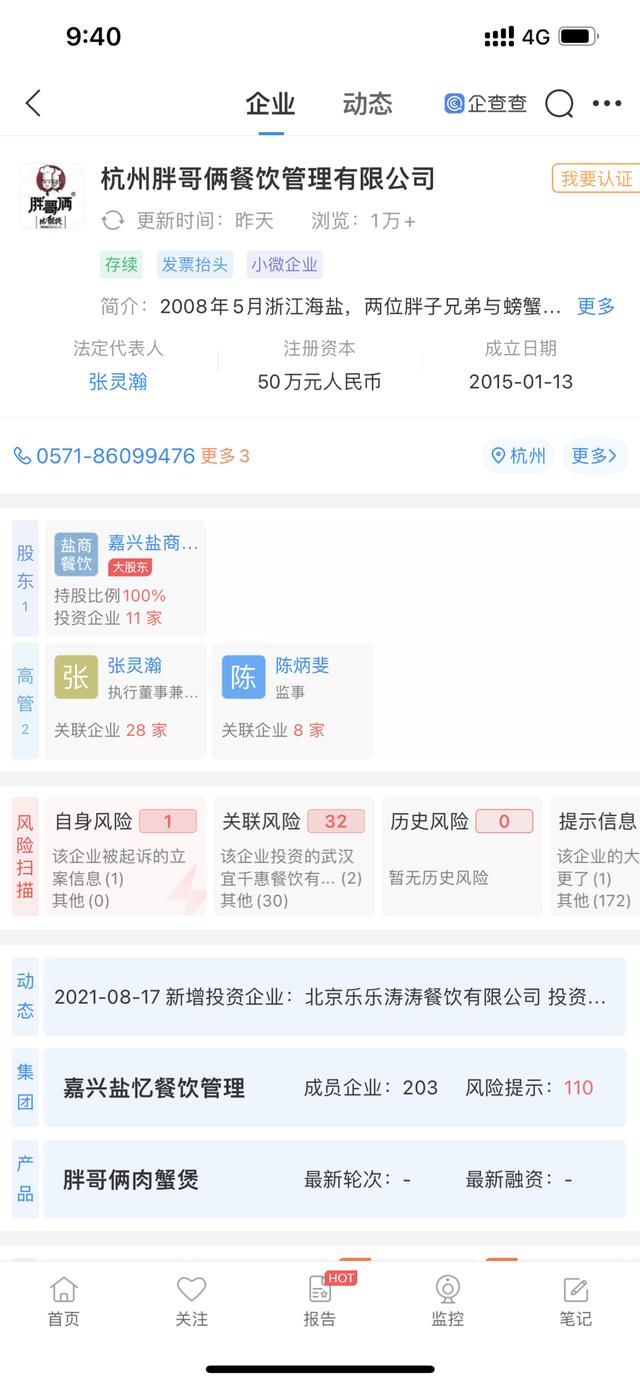View 自身风险 risk card

tap(125, 856)
